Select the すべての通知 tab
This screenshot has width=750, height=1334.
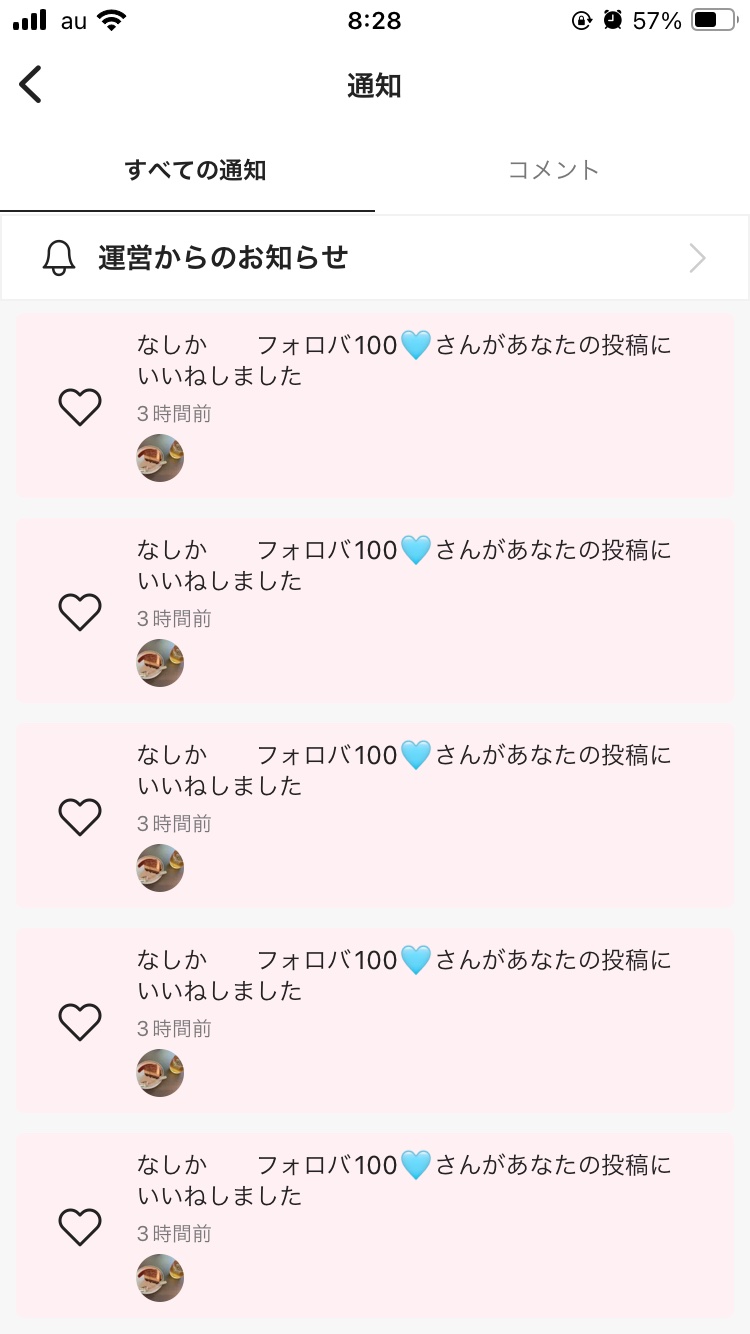[194, 169]
